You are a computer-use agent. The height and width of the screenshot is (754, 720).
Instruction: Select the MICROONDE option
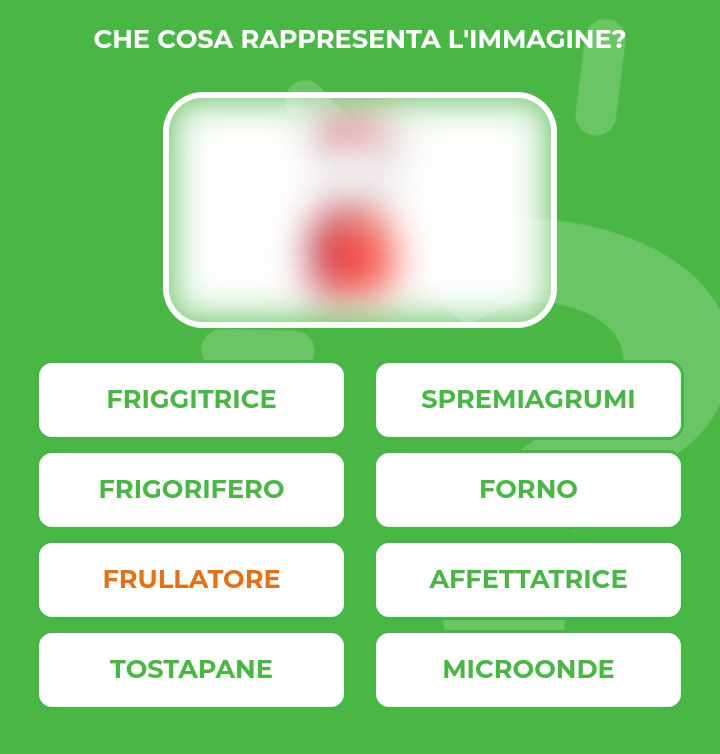528,669
